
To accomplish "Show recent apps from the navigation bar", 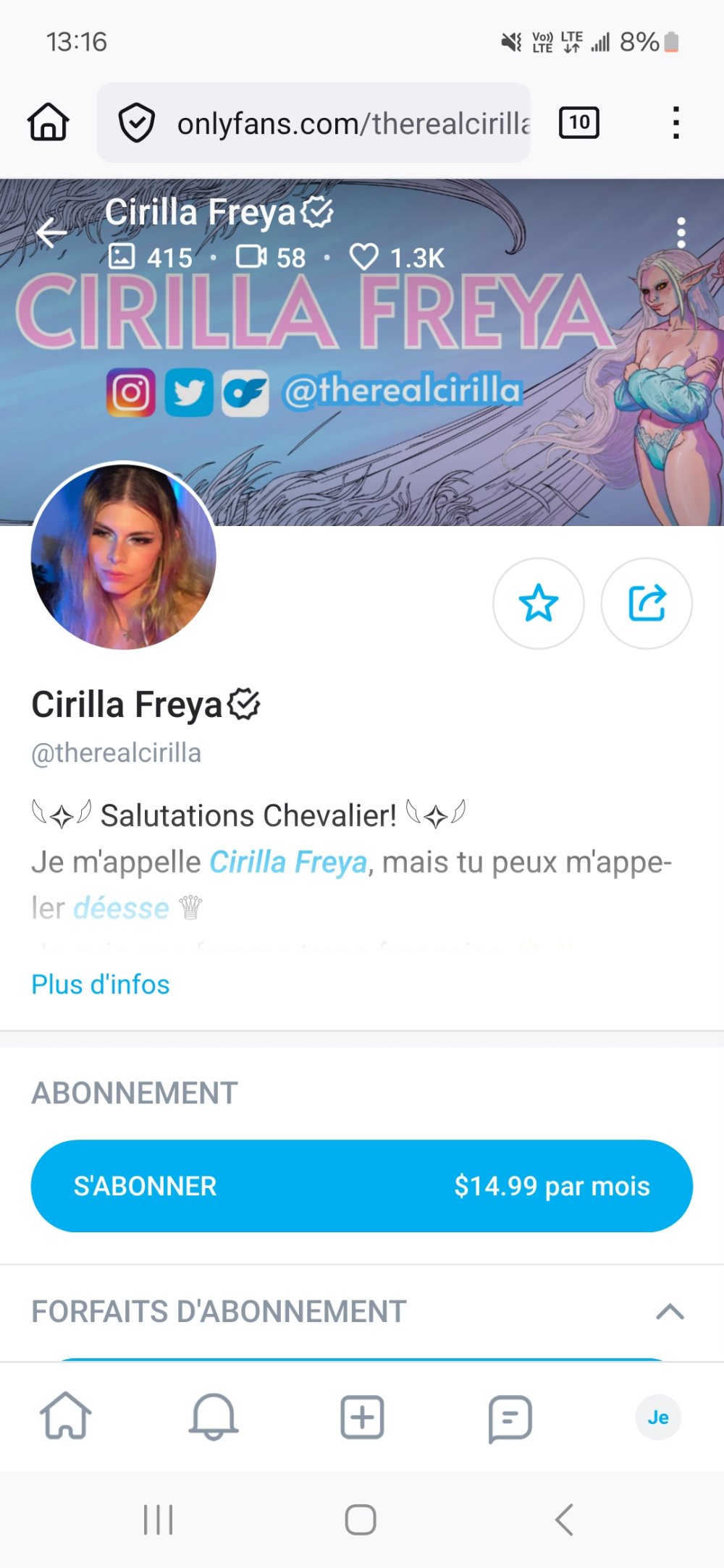I will point(158,1520).
